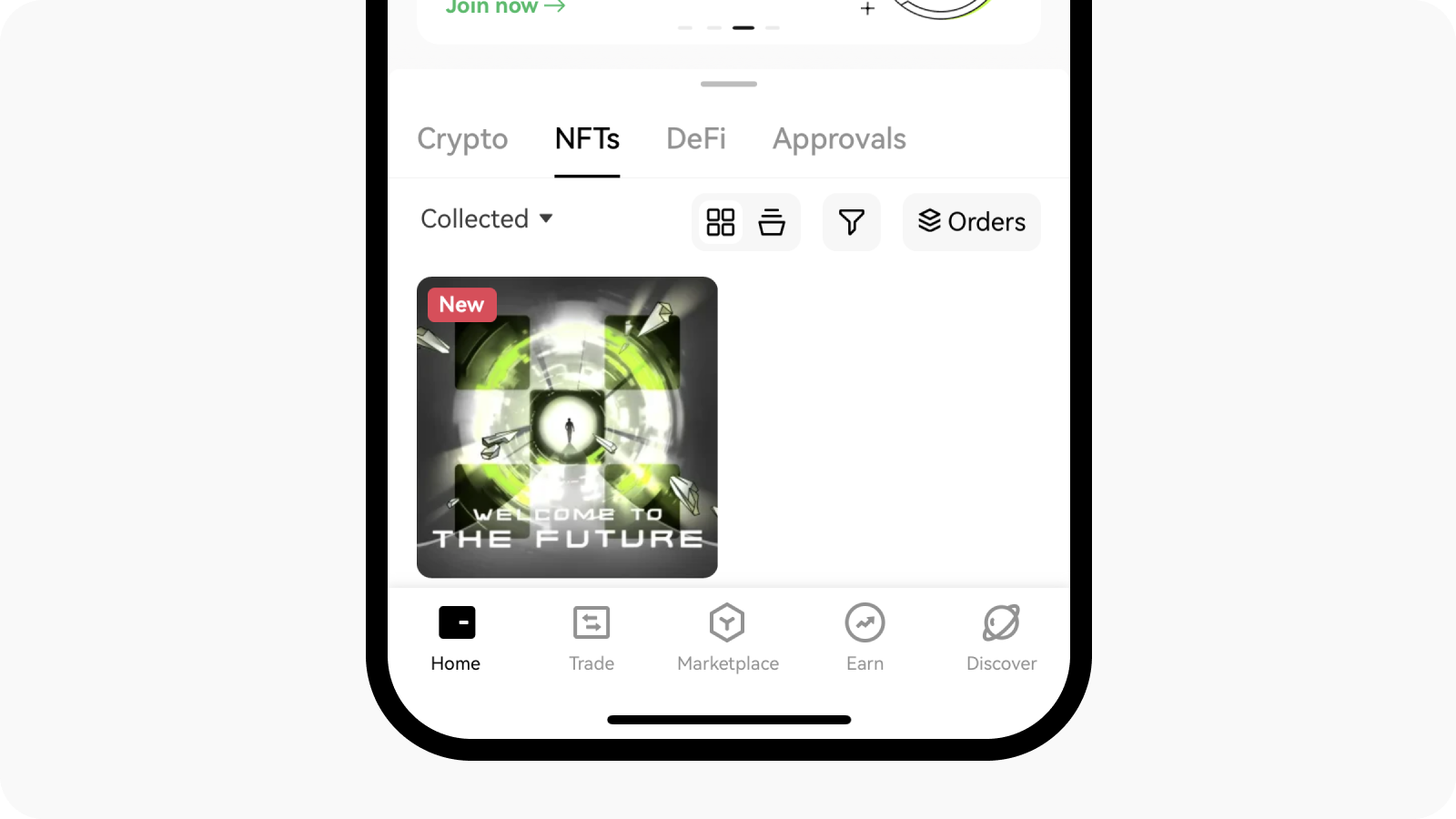Select the NFTs tab
The width and height of the screenshot is (1456, 819).
coord(587,139)
